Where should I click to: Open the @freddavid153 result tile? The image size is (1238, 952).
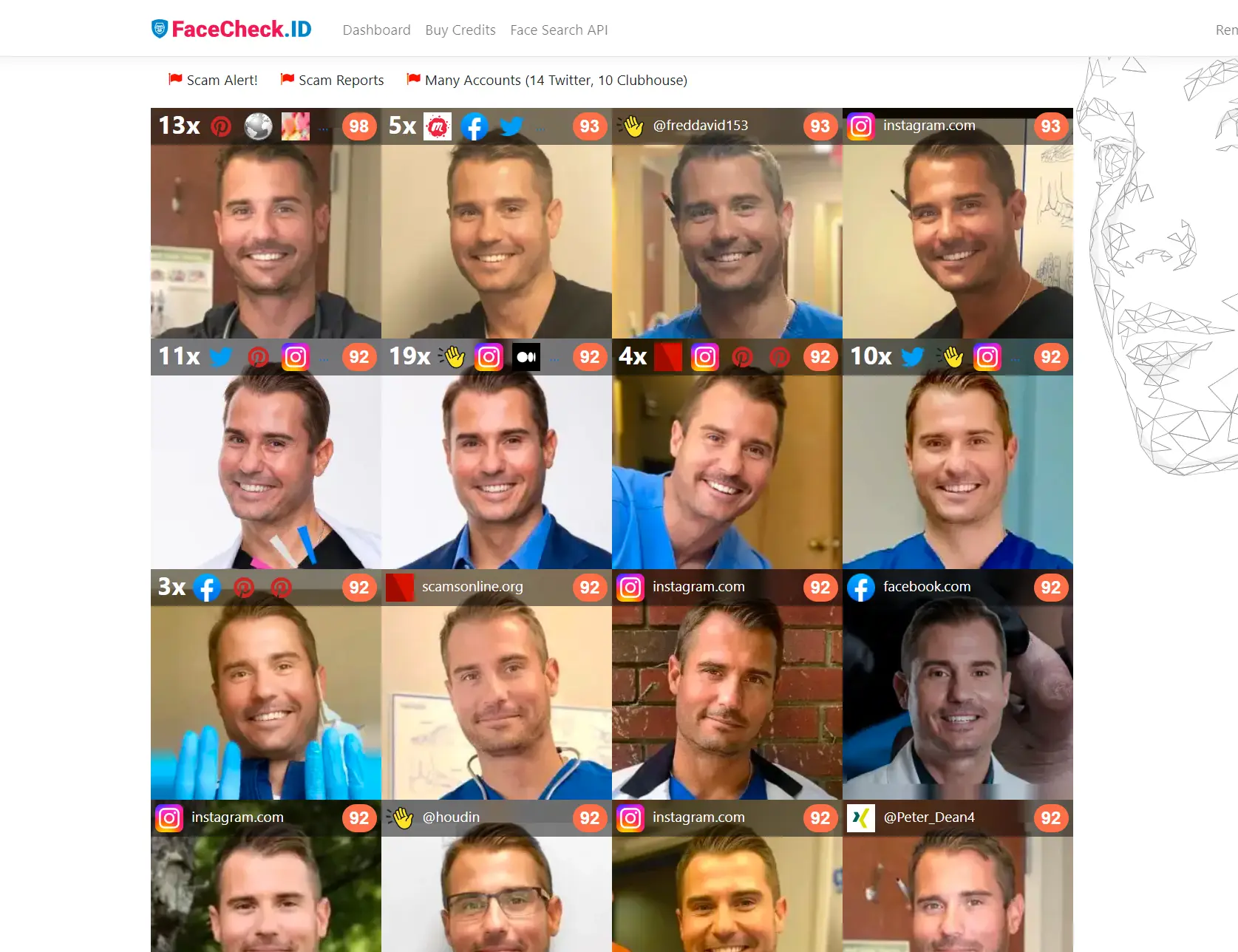727,237
